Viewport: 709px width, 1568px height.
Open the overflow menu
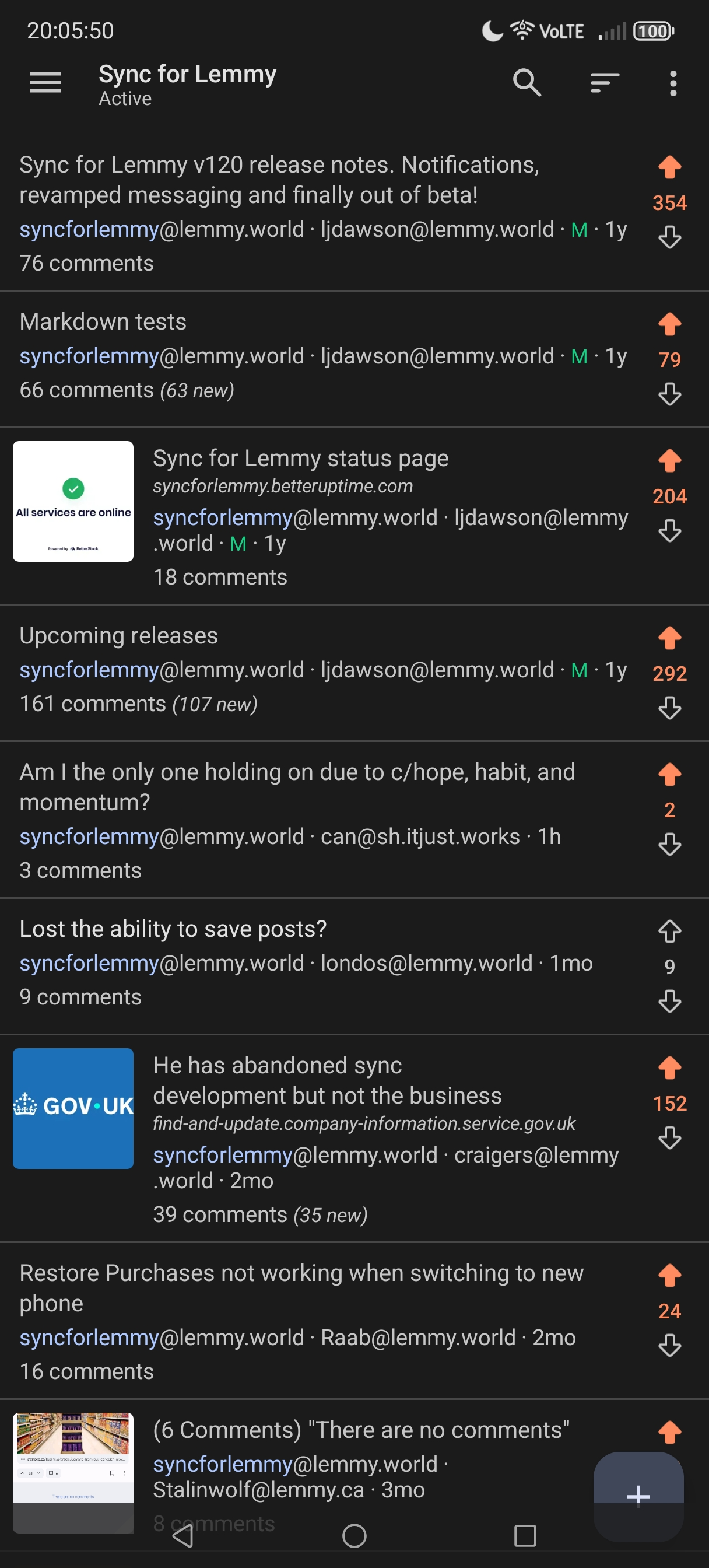coord(672,83)
